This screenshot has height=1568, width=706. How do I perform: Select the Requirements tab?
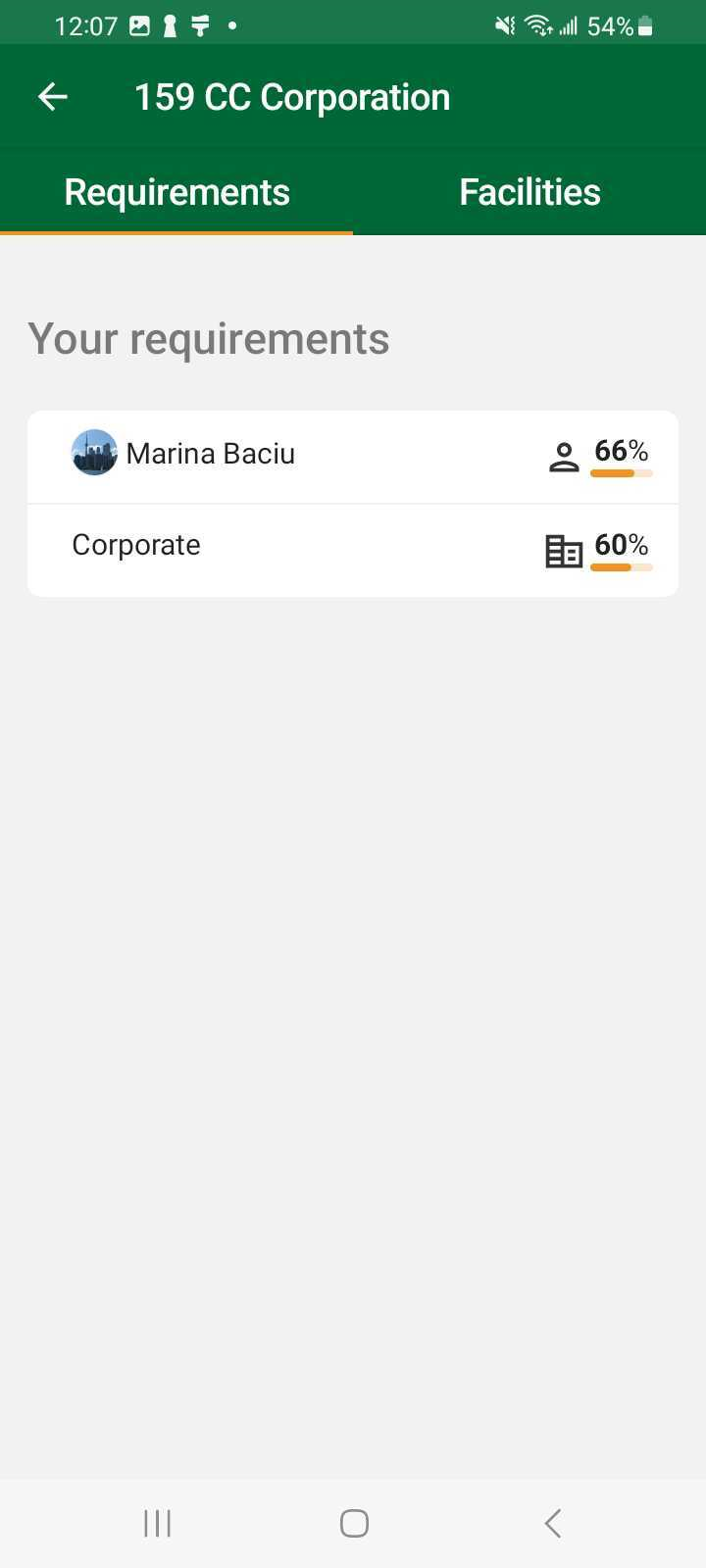coord(176,192)
